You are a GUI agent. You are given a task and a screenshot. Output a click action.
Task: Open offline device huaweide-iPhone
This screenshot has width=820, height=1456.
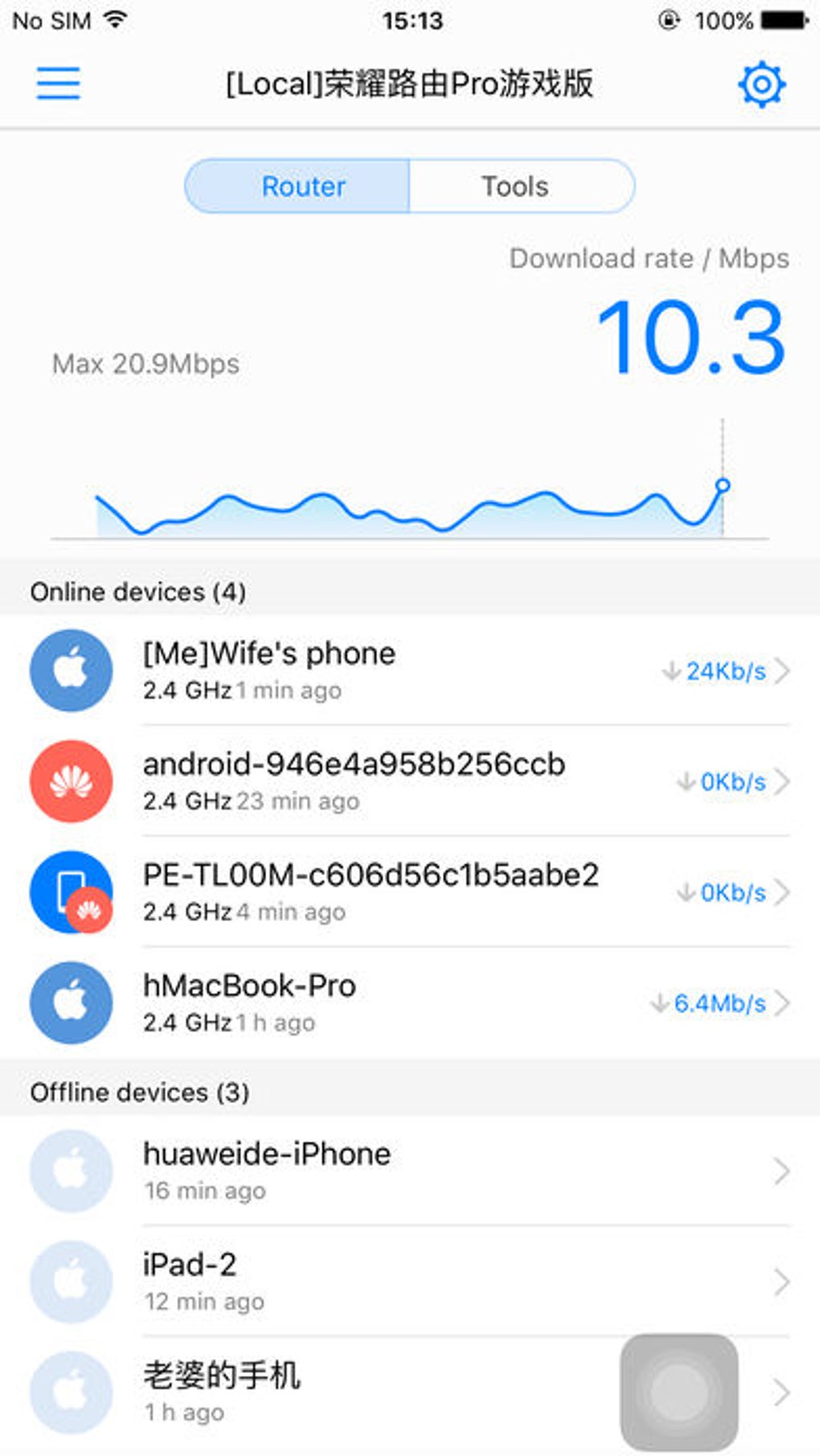[x=410, y=1171]
